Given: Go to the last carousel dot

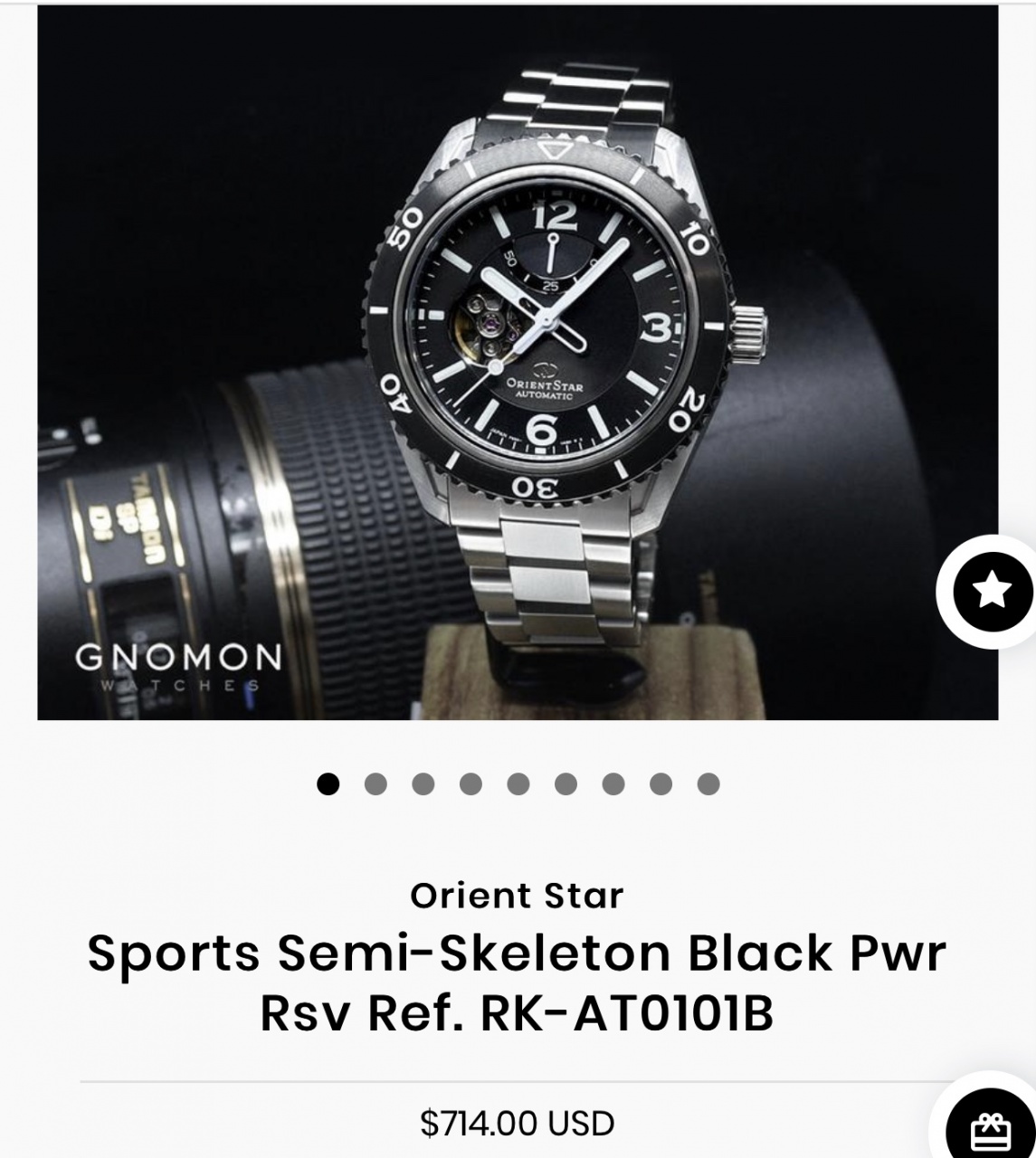Looking at the screenshot, I should click(x=708, y=783).
